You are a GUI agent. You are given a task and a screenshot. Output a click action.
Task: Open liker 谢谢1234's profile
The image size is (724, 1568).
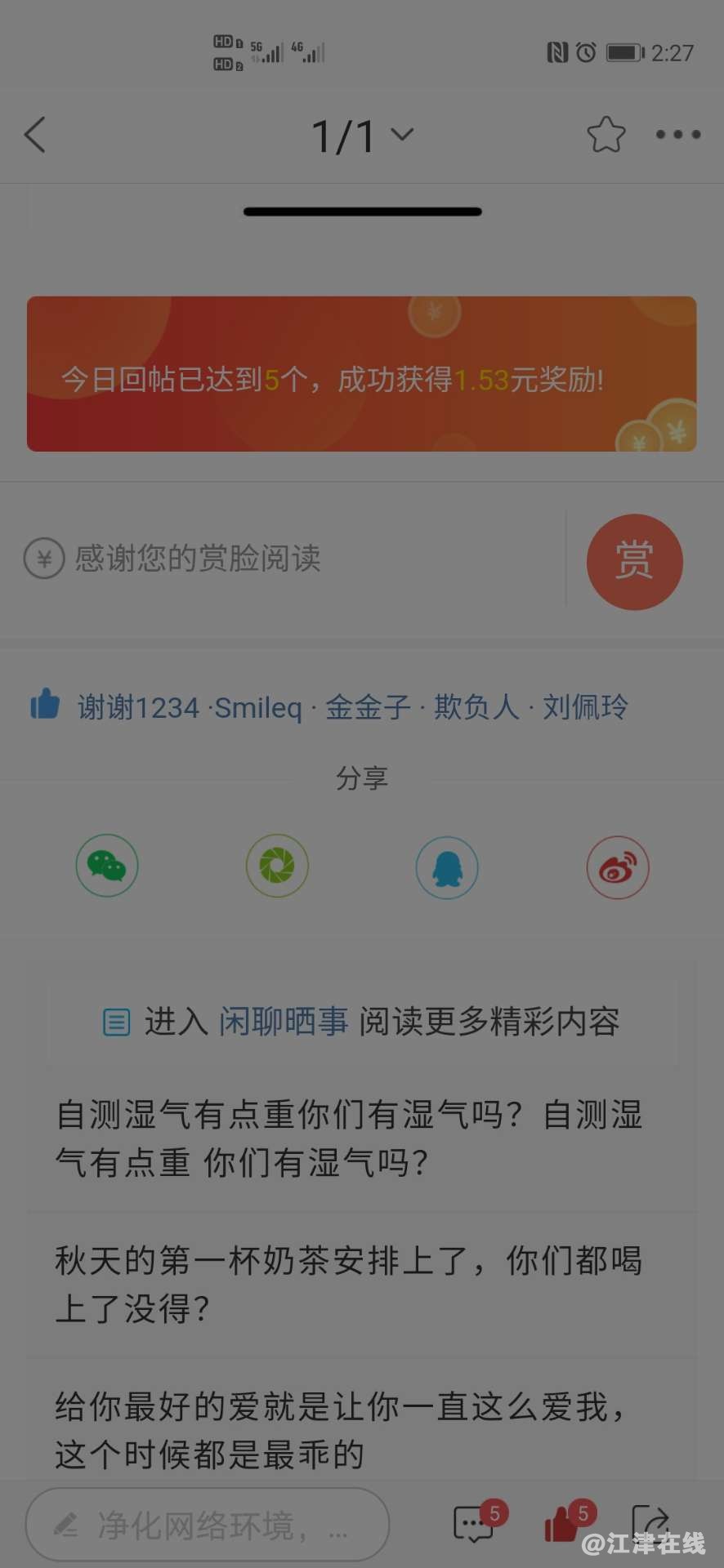coord(138,707)
